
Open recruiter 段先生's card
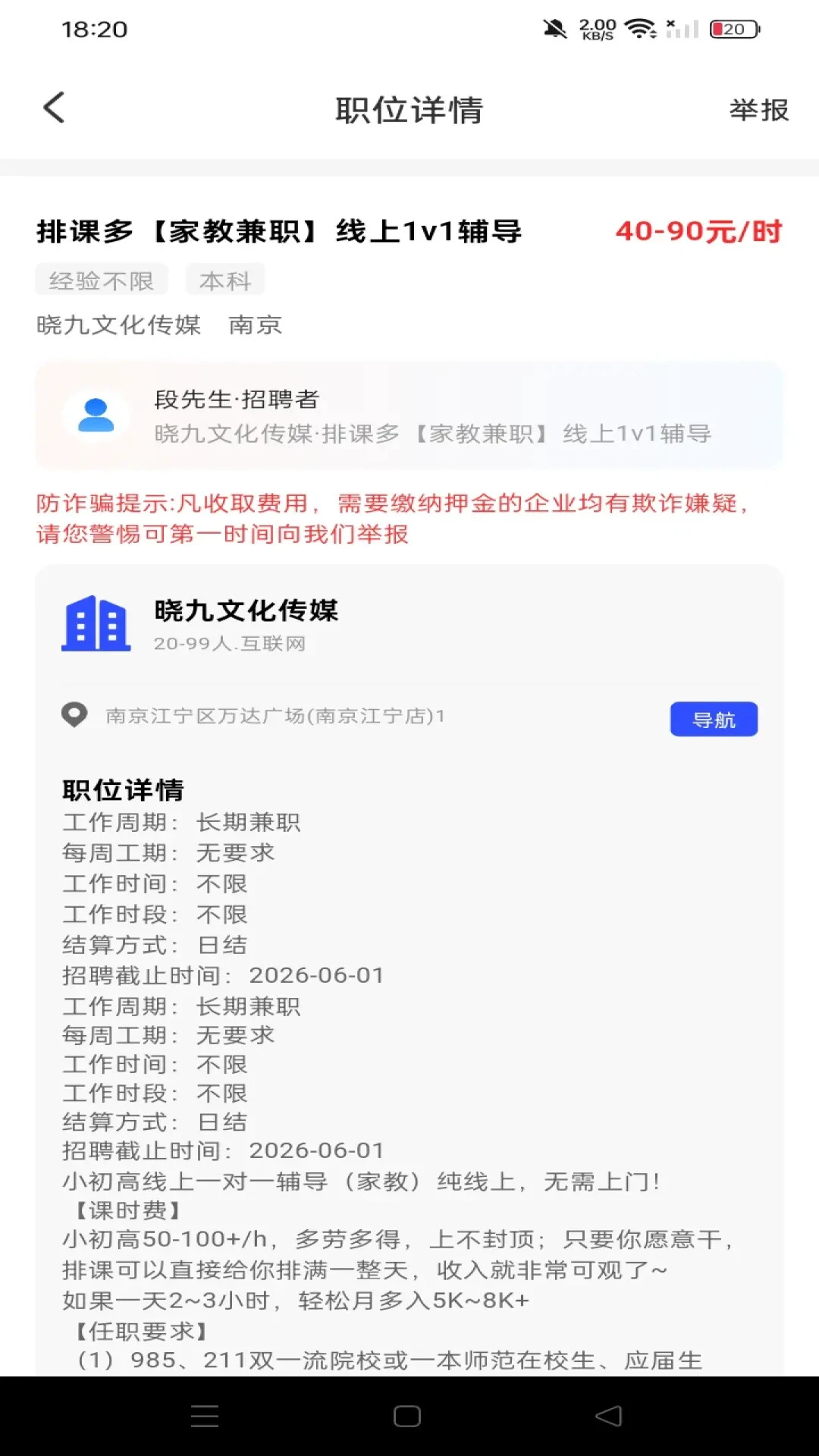click(409, 416)
